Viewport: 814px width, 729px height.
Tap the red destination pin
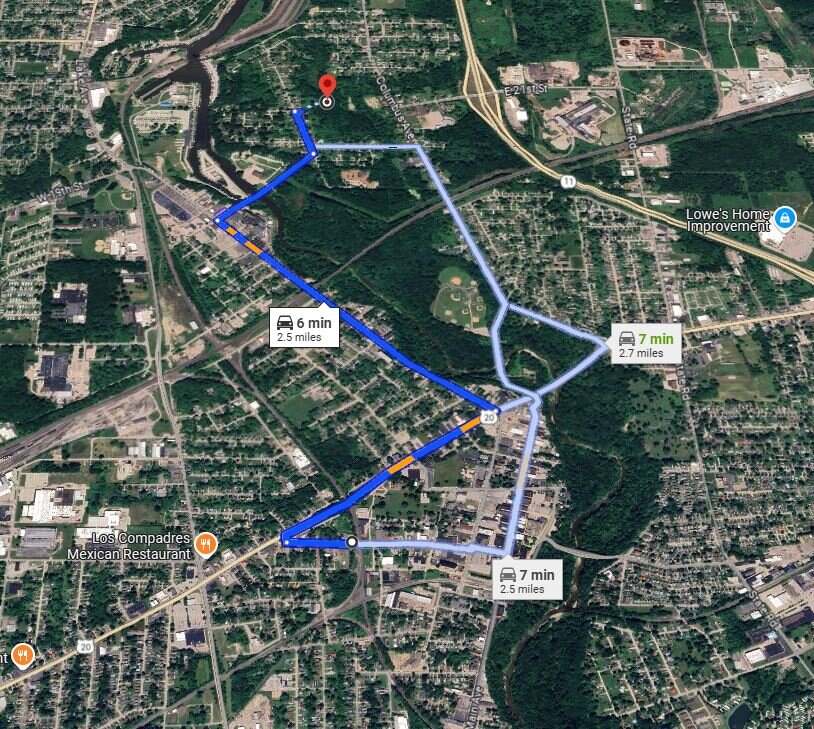coord(326,87)
